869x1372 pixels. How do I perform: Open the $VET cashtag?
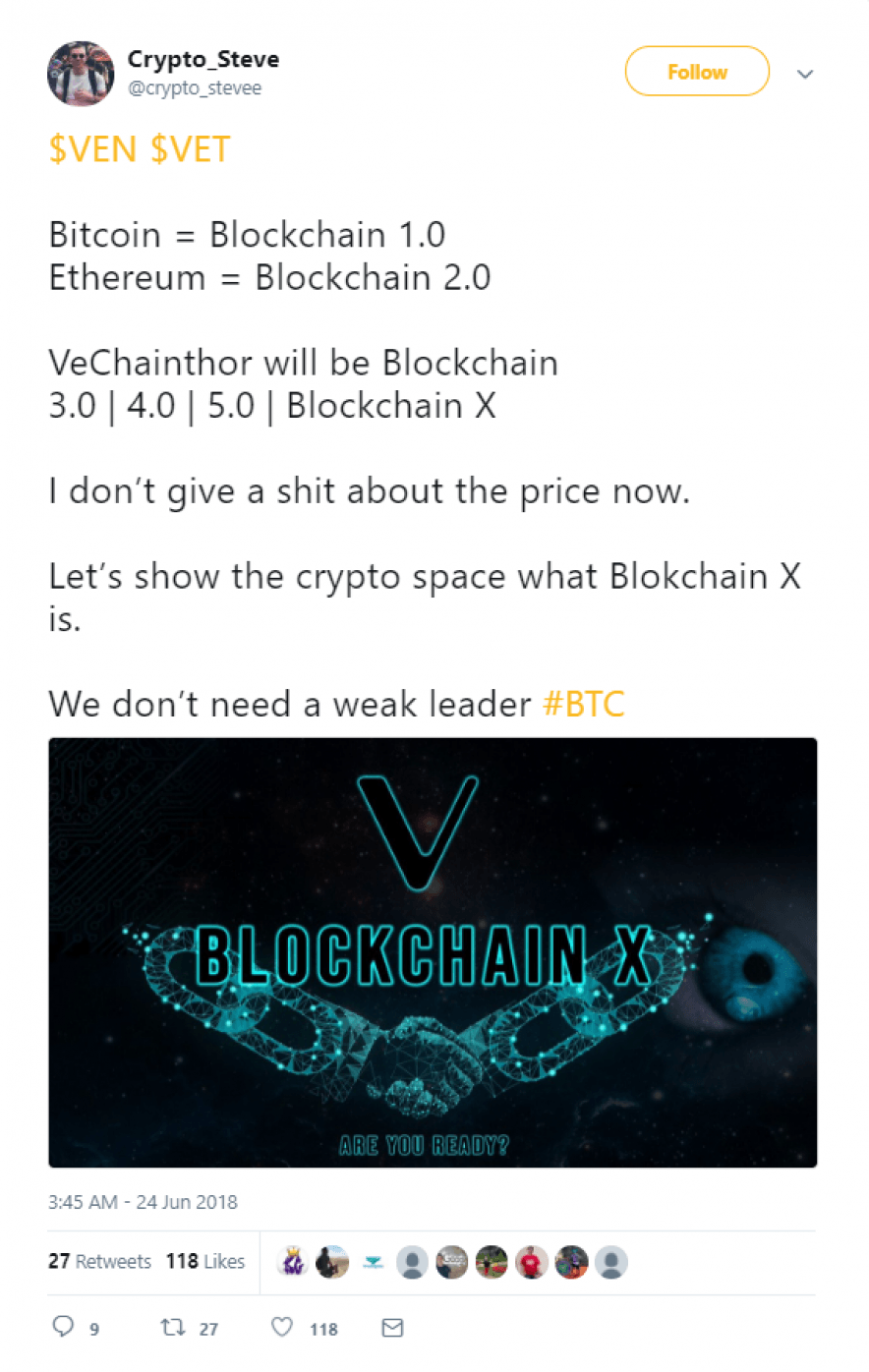[191, 149]
